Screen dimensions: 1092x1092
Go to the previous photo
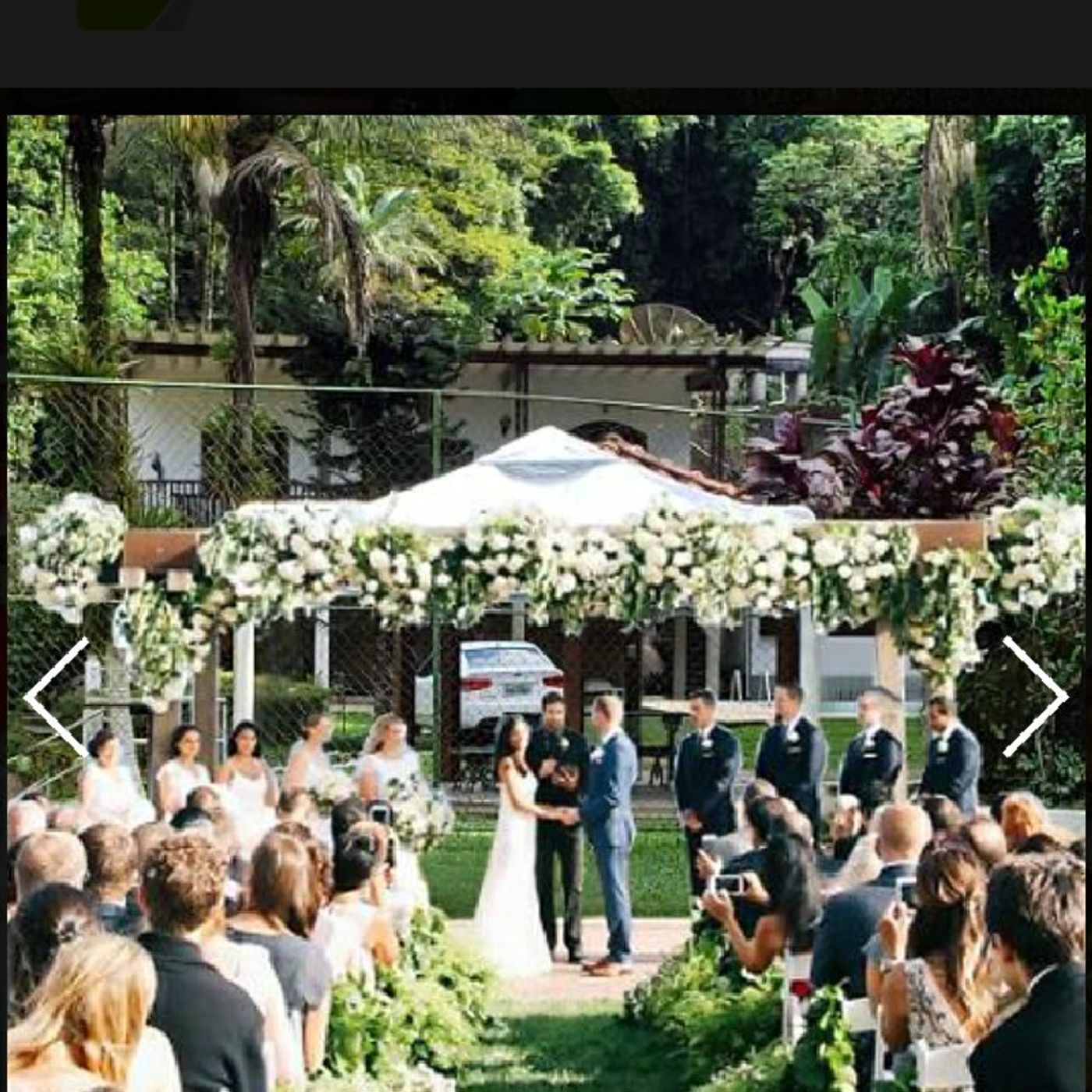pyautogui.click(x=56, y=697)
